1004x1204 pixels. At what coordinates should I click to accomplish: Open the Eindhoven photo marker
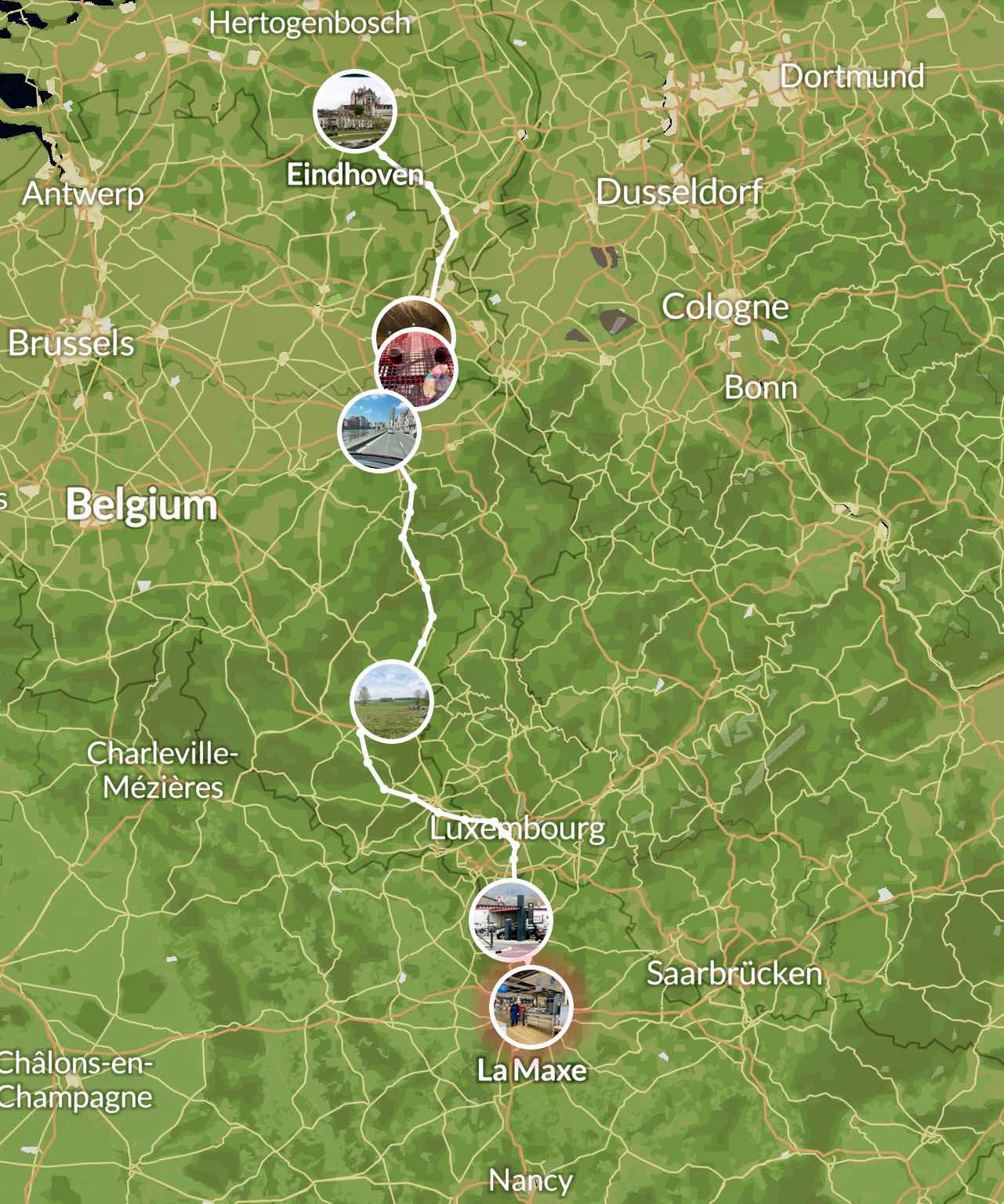pos(354,111)
